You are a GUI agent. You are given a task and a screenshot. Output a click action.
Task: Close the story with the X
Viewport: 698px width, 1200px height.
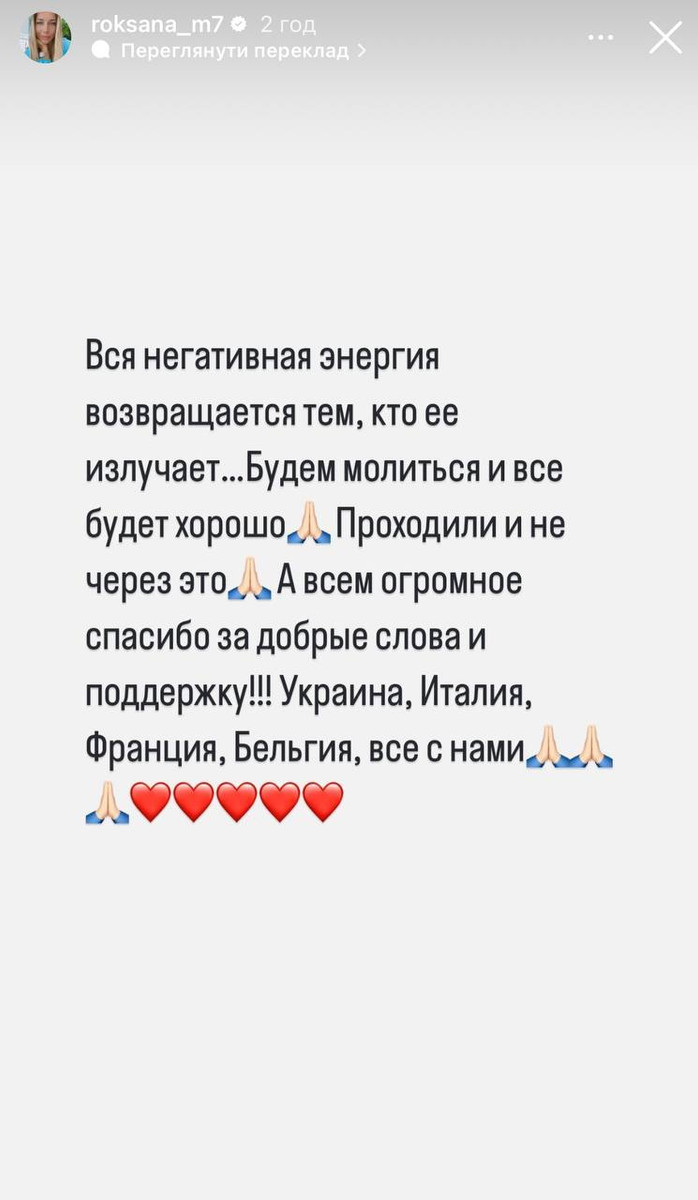pyautogui.click(x=665, y=37)
